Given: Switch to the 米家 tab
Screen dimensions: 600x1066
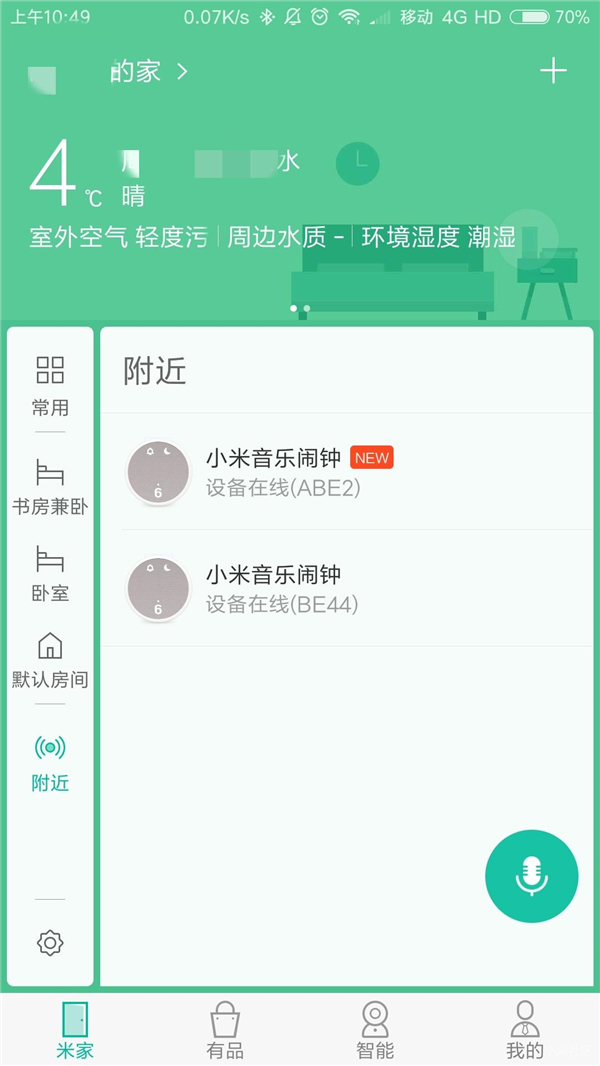Looking at the screenshot, I should click(x=75, y=1031).
